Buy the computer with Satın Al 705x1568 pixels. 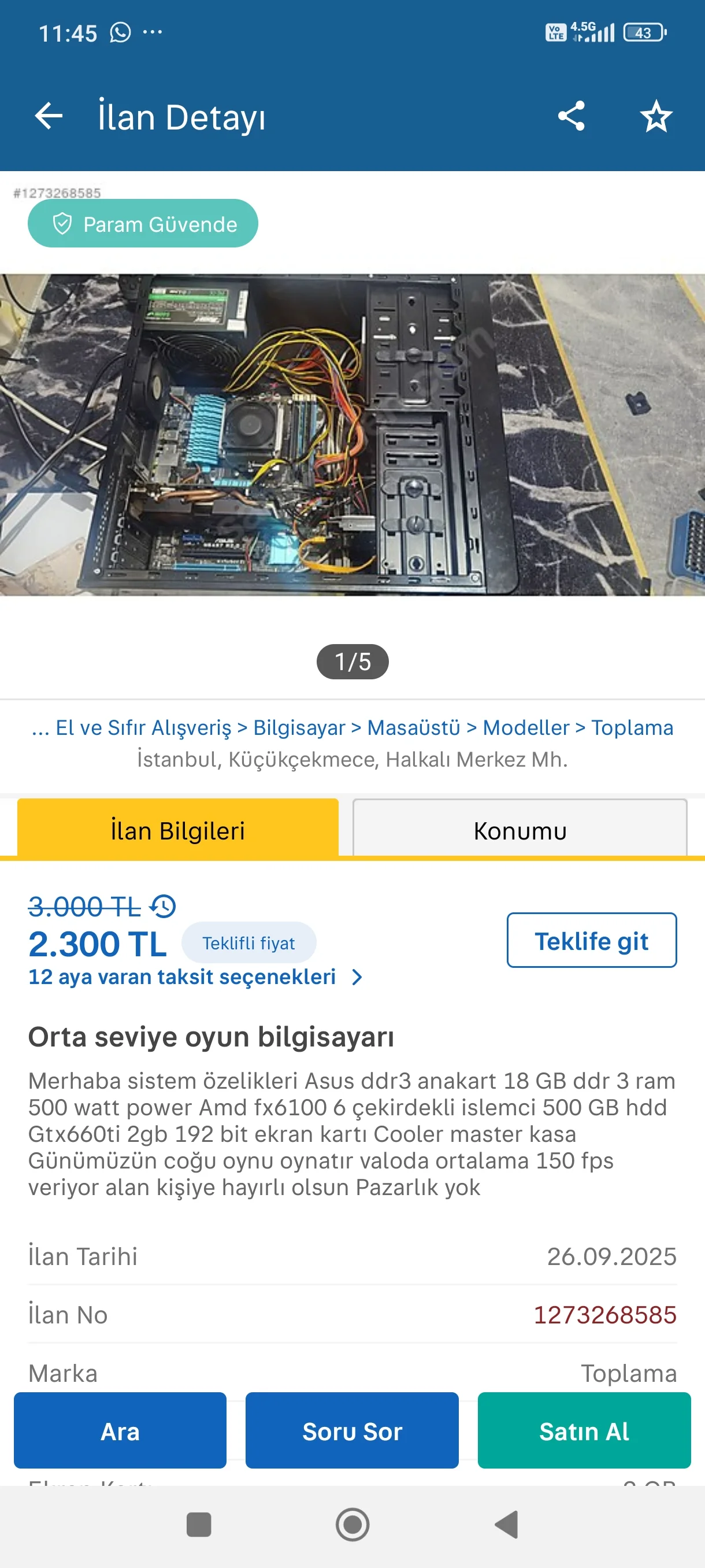(584, 1431)
